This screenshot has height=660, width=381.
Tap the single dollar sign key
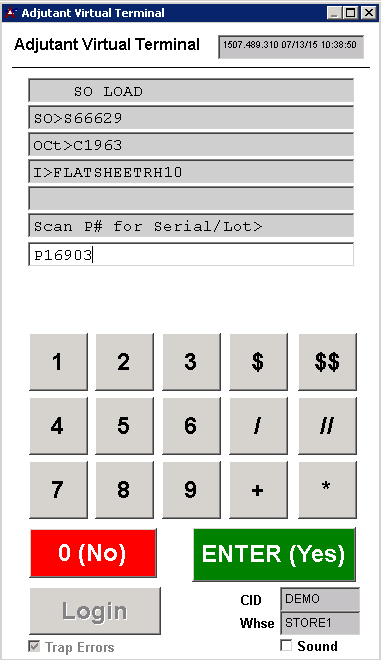click(x=258, y=362)
